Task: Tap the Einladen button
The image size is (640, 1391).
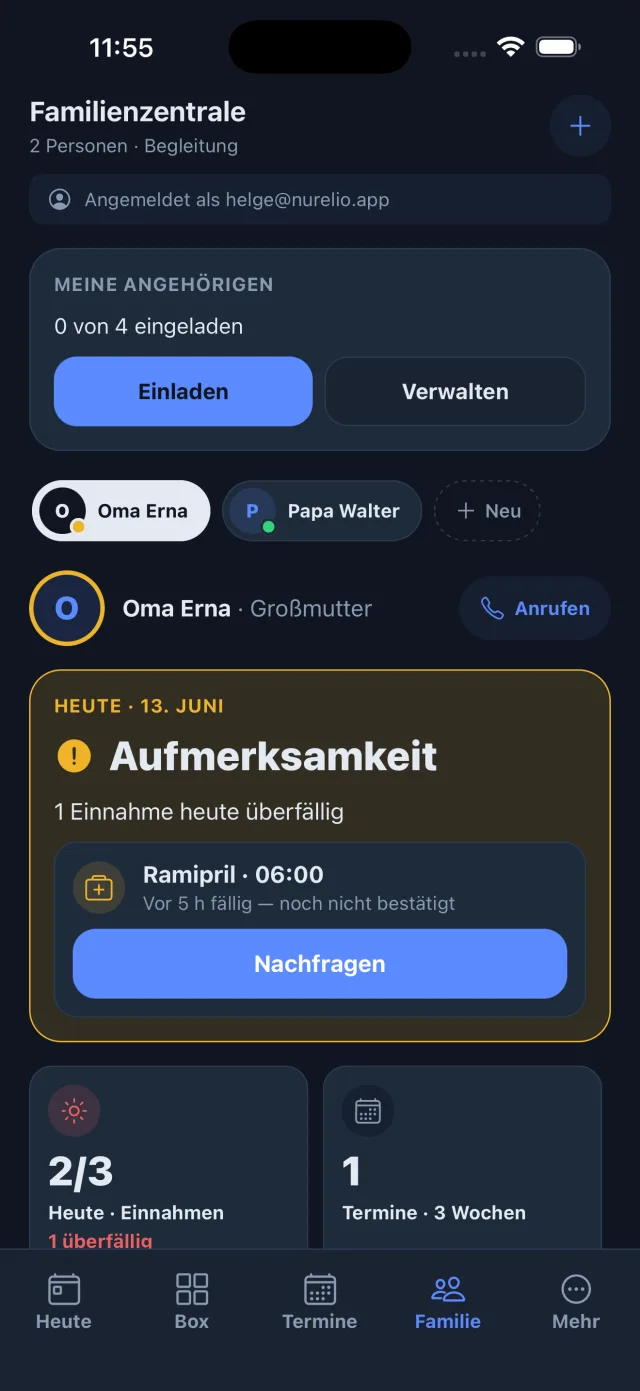Action: [x=183, y=392]
